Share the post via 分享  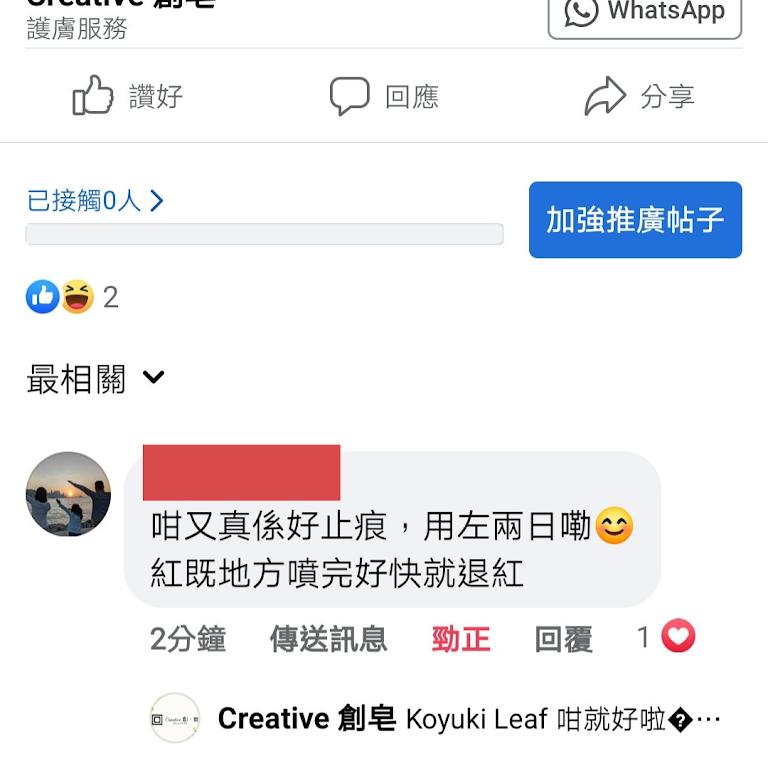point(639,97)
